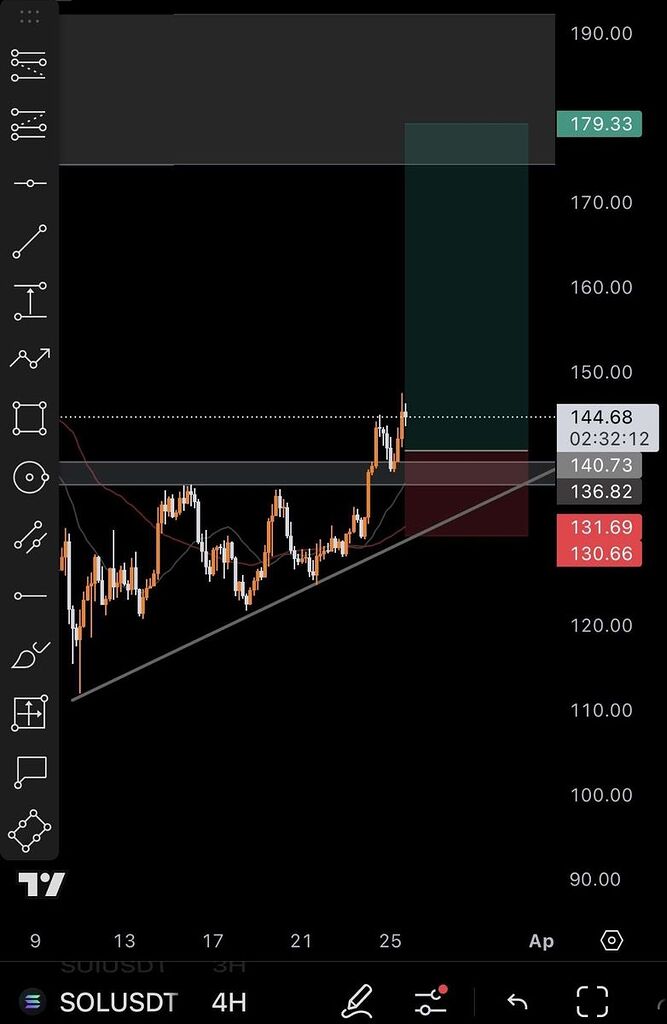This screenshot has width=667, height=1024.
Task: Undo the last chart action
Action: pyautogui.click(x=517, y=1001)
